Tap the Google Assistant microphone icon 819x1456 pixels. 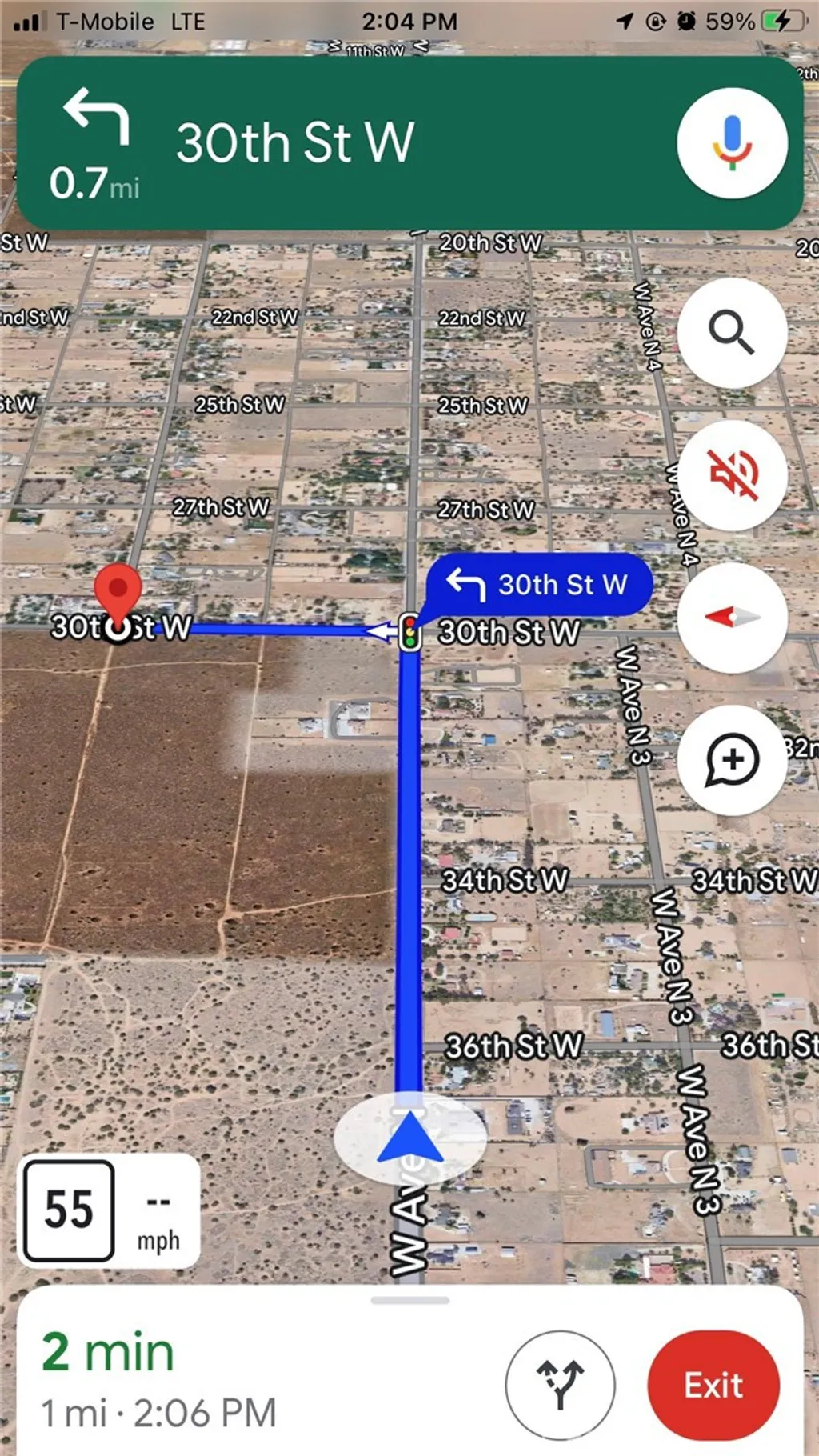[x=731, y=141]
